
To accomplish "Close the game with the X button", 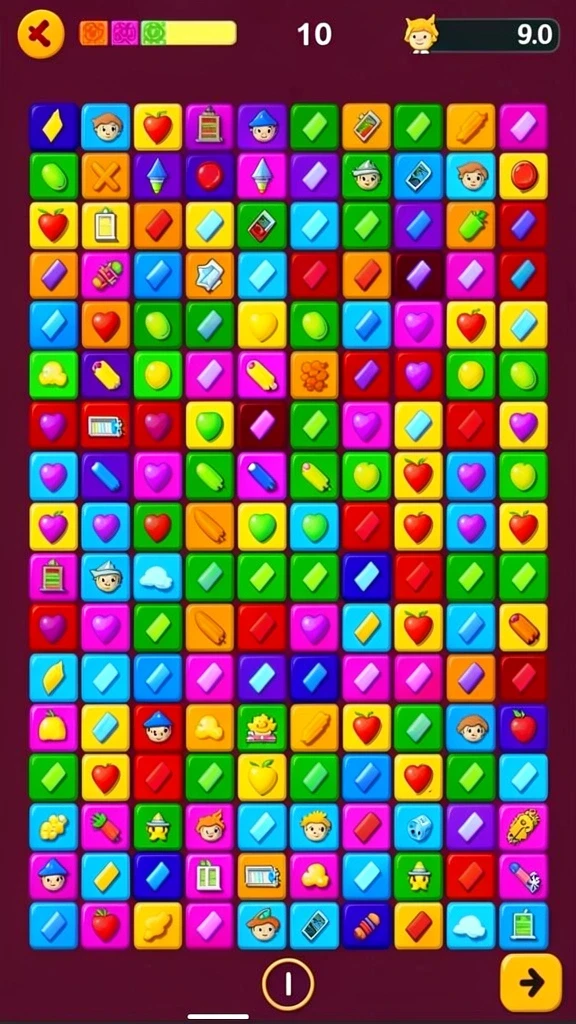I will click(x=41, y=35).
